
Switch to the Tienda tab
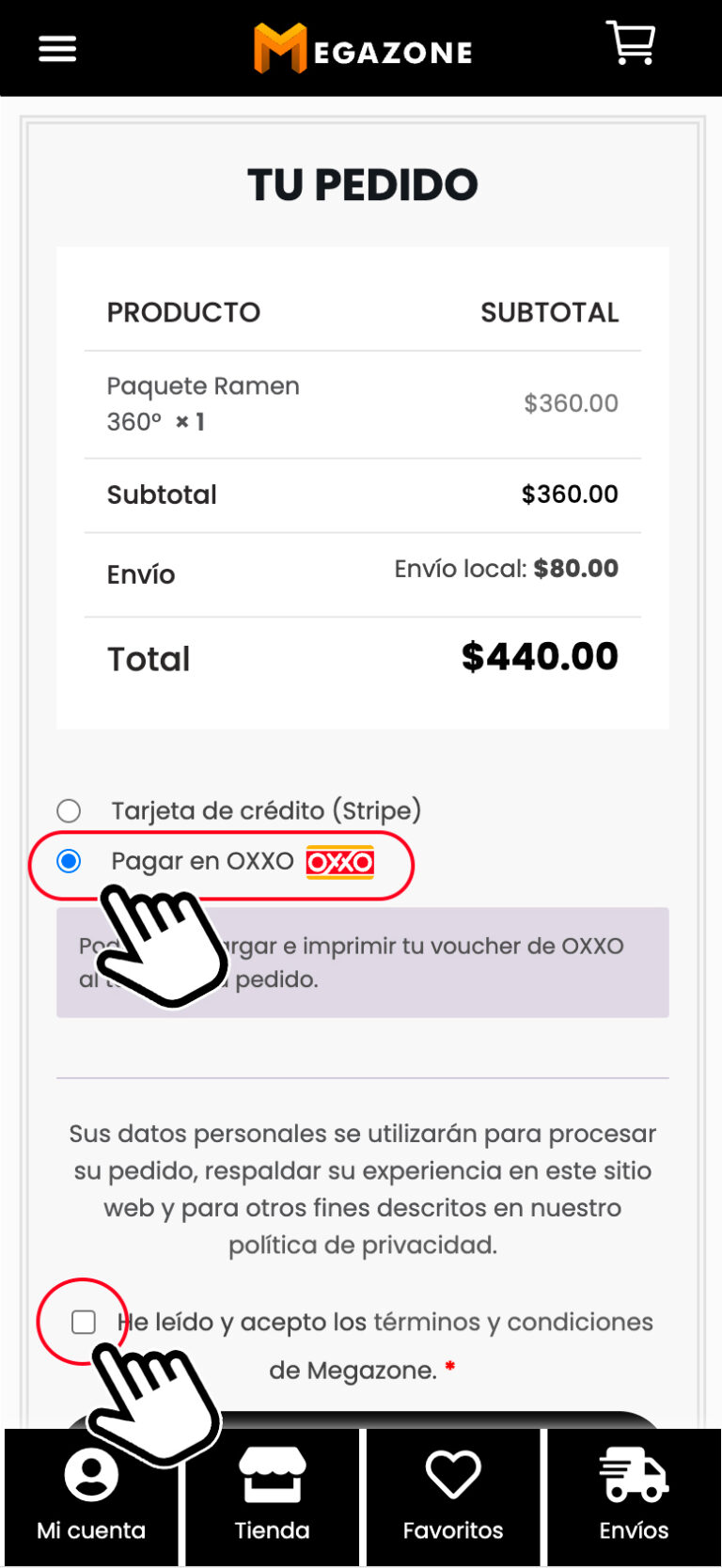pyautogui.click(x=272, y=1497)
